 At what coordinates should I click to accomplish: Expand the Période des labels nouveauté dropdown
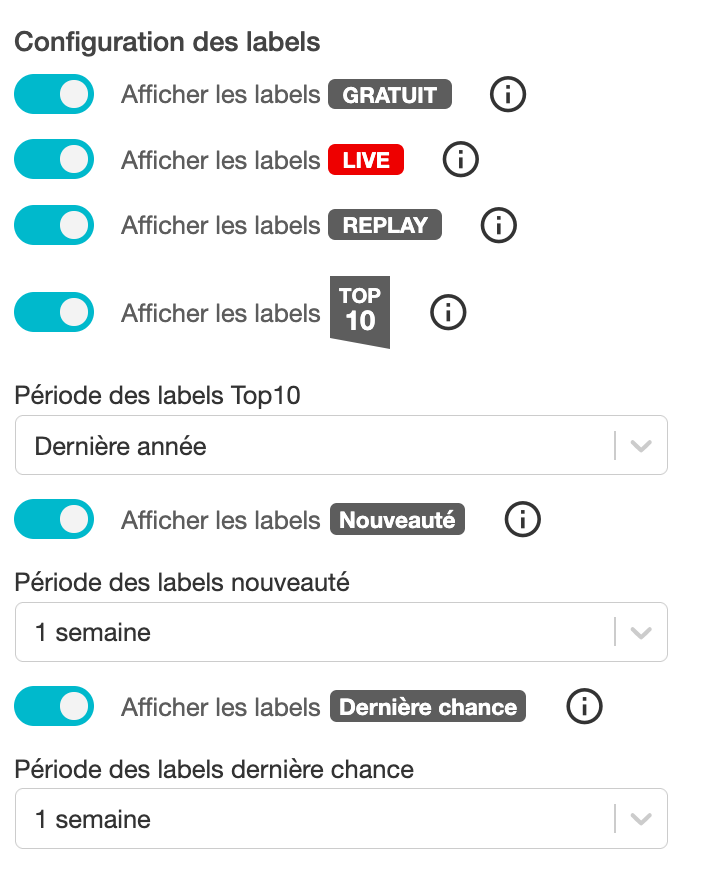pyautogui.click(x=340, y=632)
